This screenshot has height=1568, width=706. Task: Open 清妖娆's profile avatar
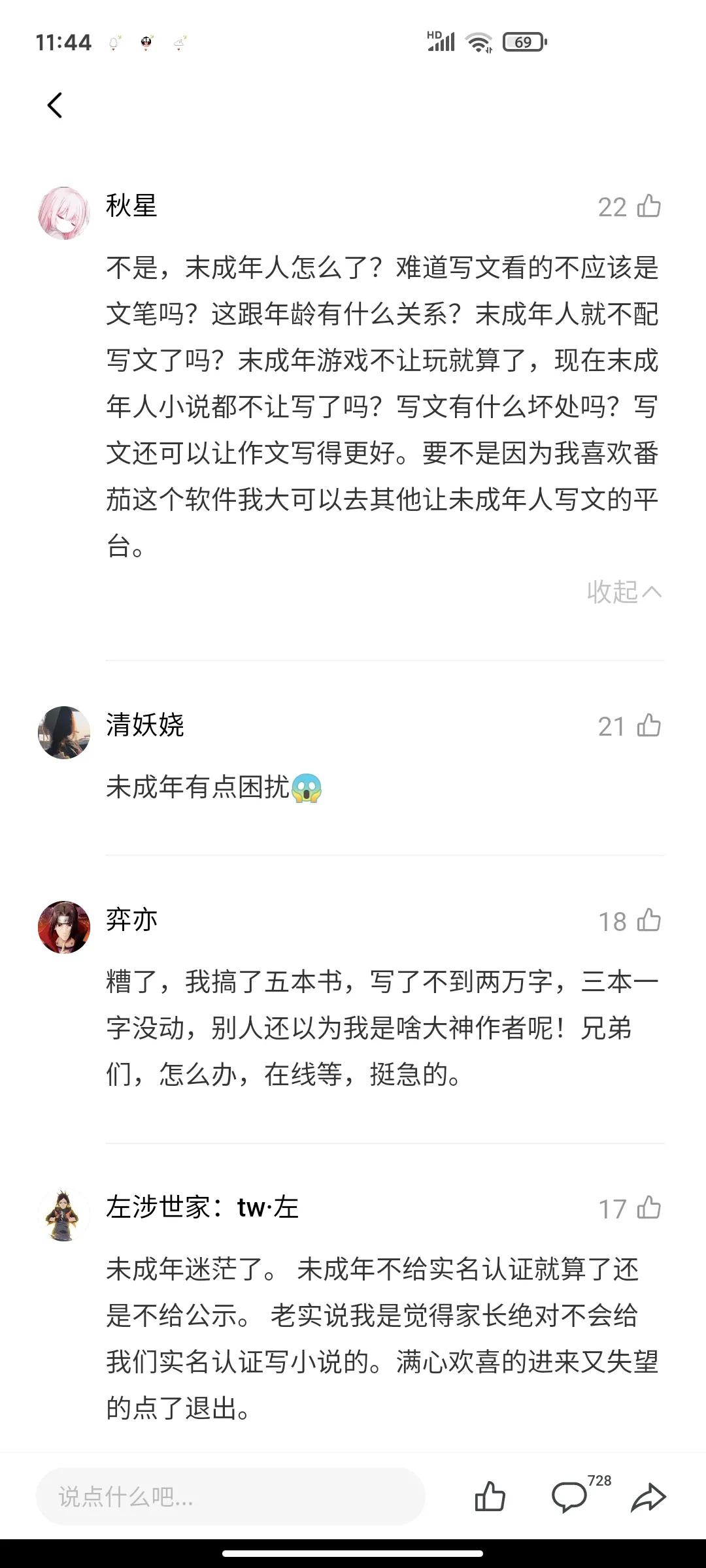[63, 732]
